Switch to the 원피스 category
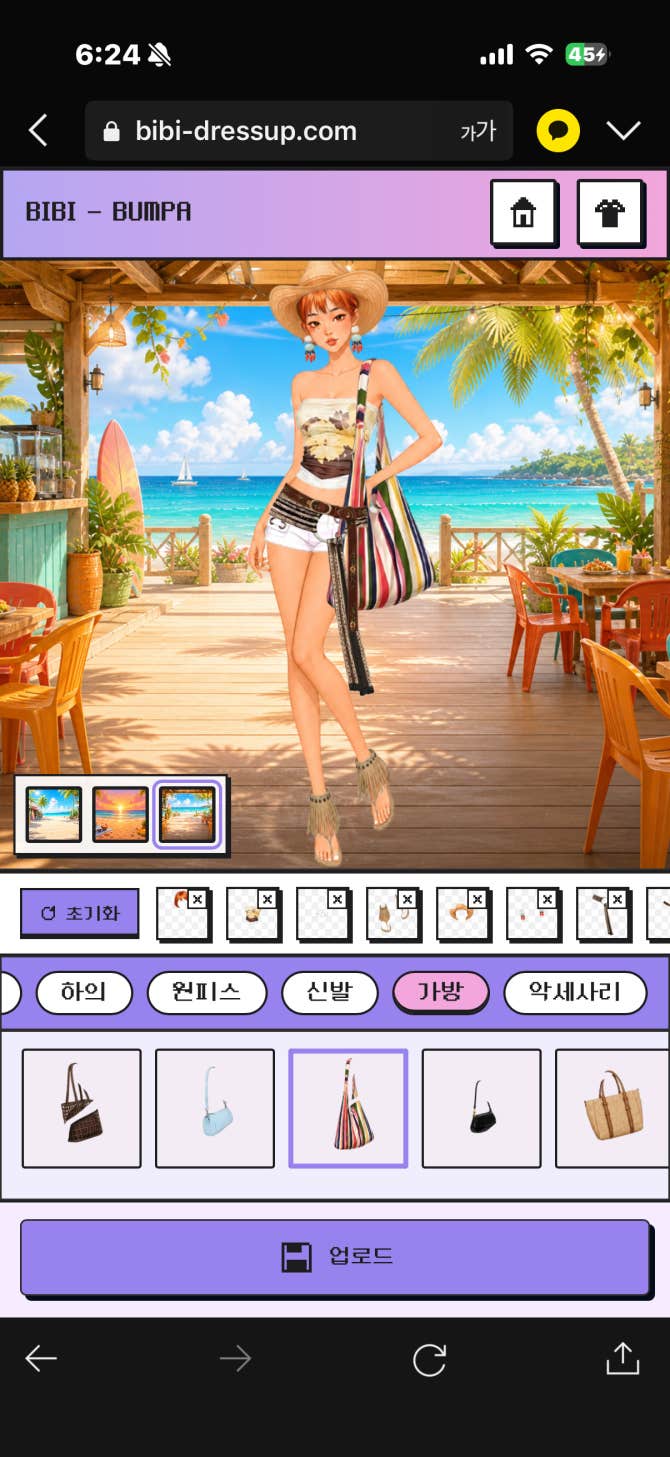 coord(207,993)
